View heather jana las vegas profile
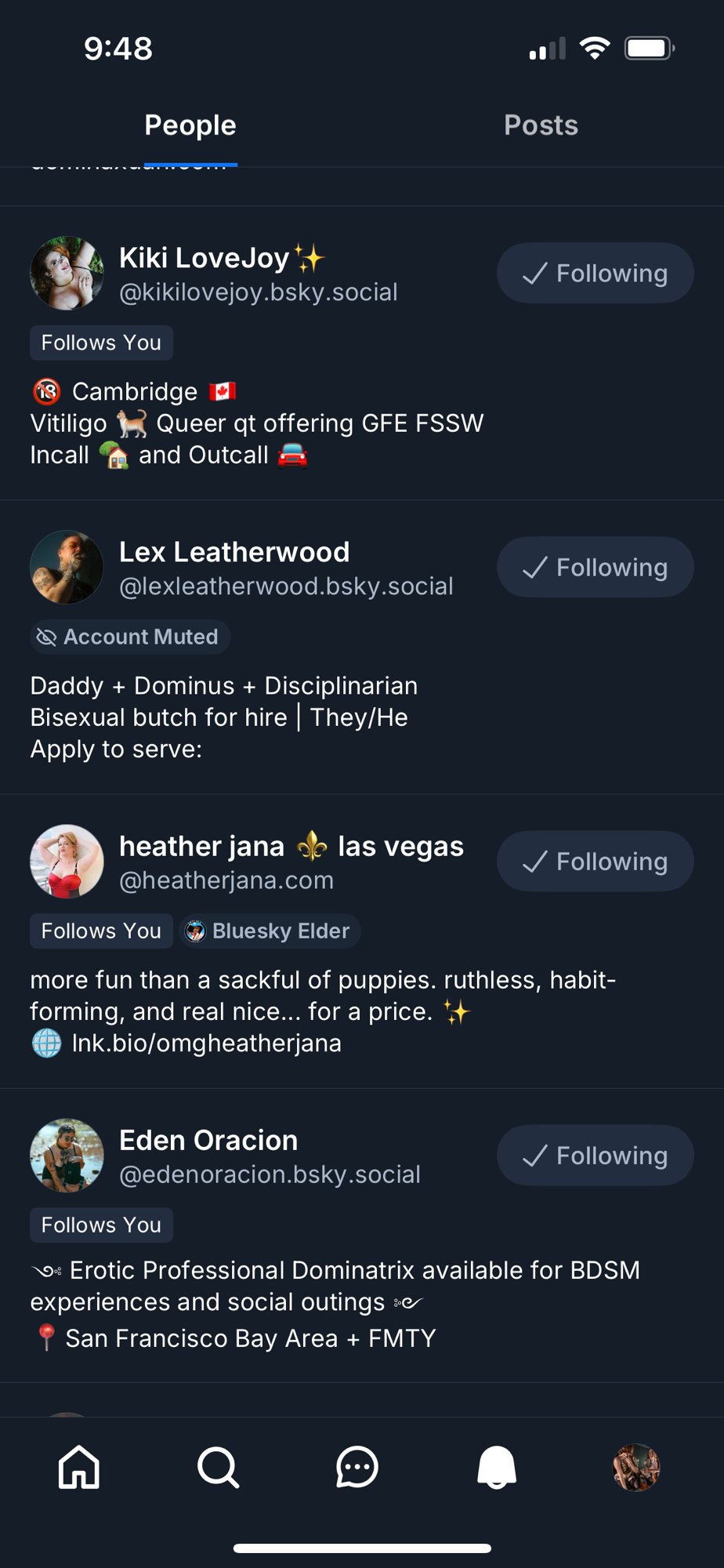The height and width of the screenshot is (1568, 724). (x=290, y=847)
